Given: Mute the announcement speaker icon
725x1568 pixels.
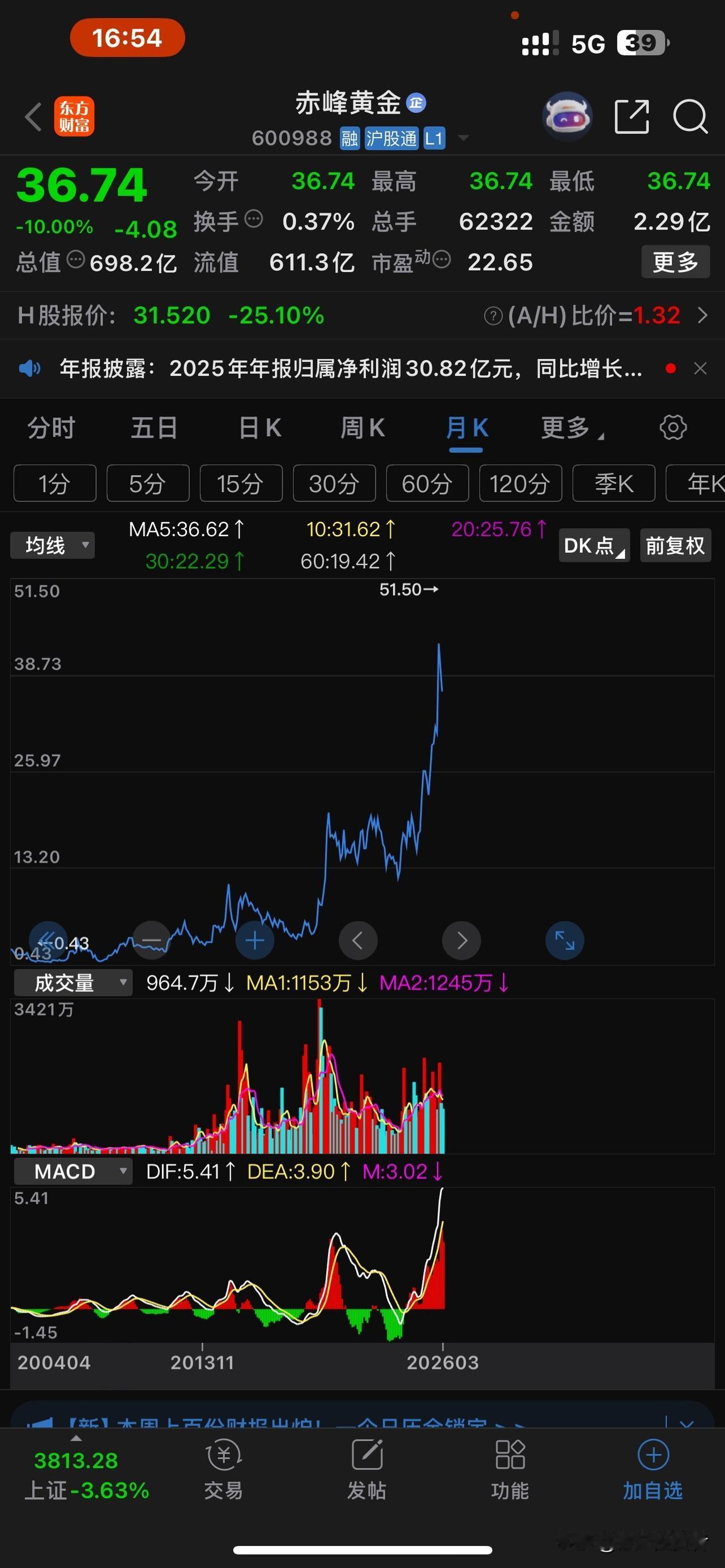Looking at the screenshot, I should [29, 368].
